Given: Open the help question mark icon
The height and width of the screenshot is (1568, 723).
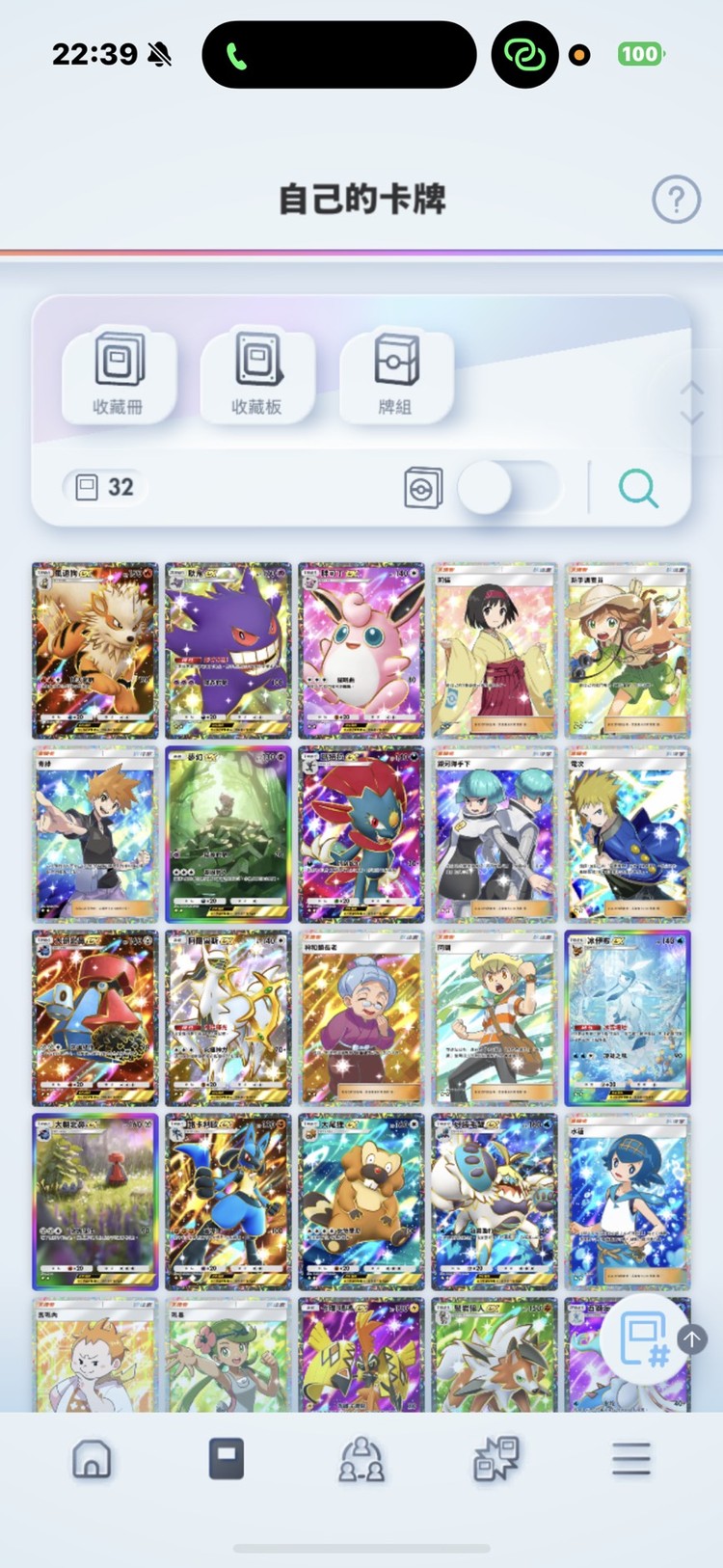Looking at the screenshot, I should (676, 200).
